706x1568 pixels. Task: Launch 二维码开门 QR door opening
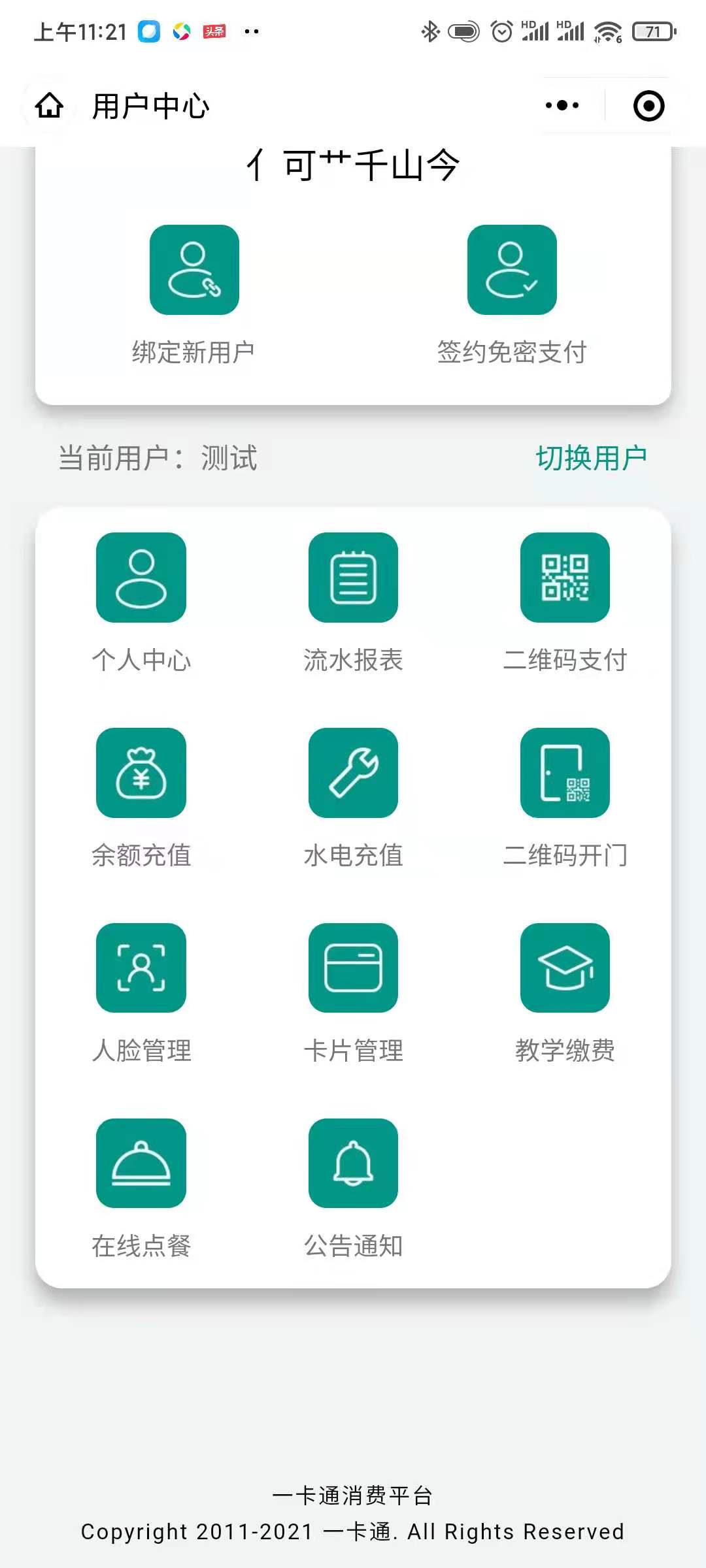(565, 773)
